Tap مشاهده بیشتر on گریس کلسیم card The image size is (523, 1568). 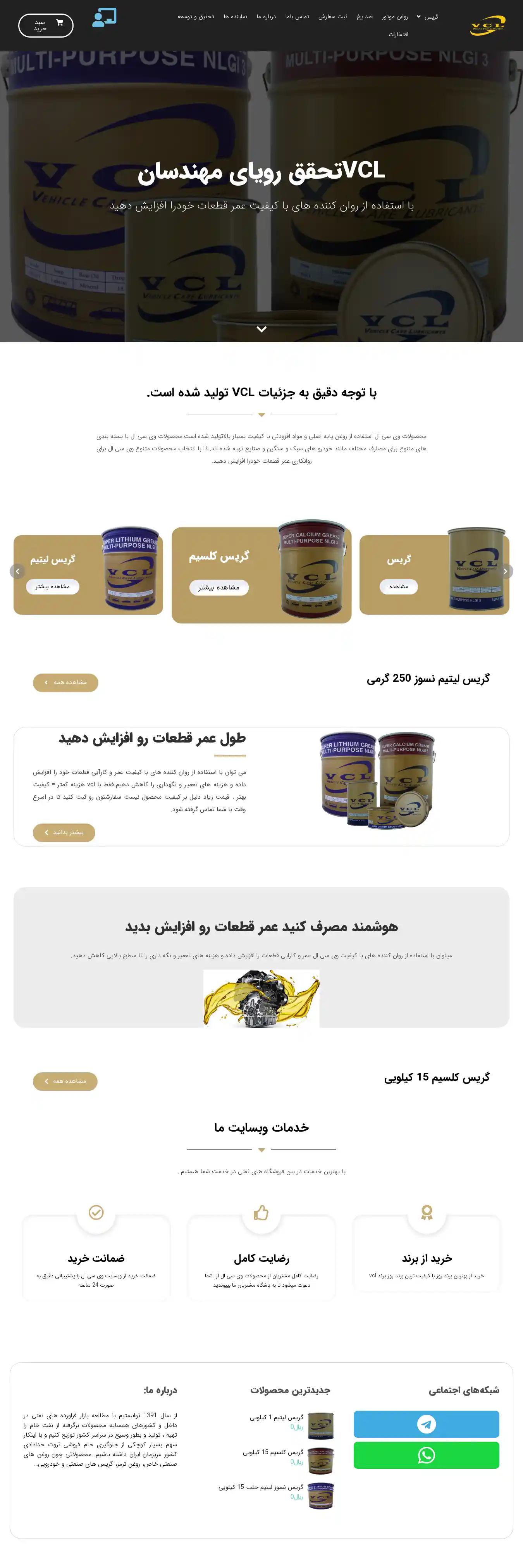(219, 588)
